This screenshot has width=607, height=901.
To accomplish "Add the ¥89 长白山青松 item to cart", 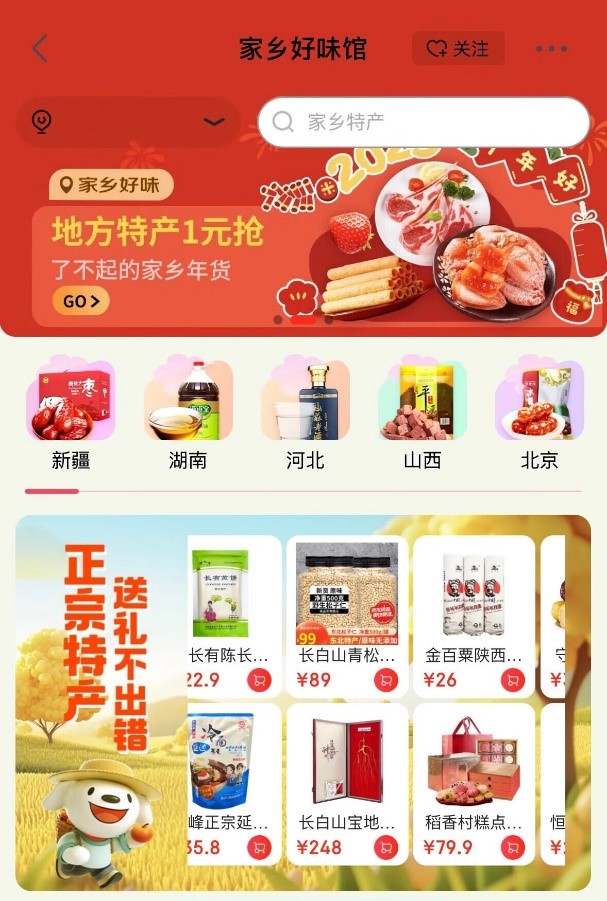I will tap(386, 681).
